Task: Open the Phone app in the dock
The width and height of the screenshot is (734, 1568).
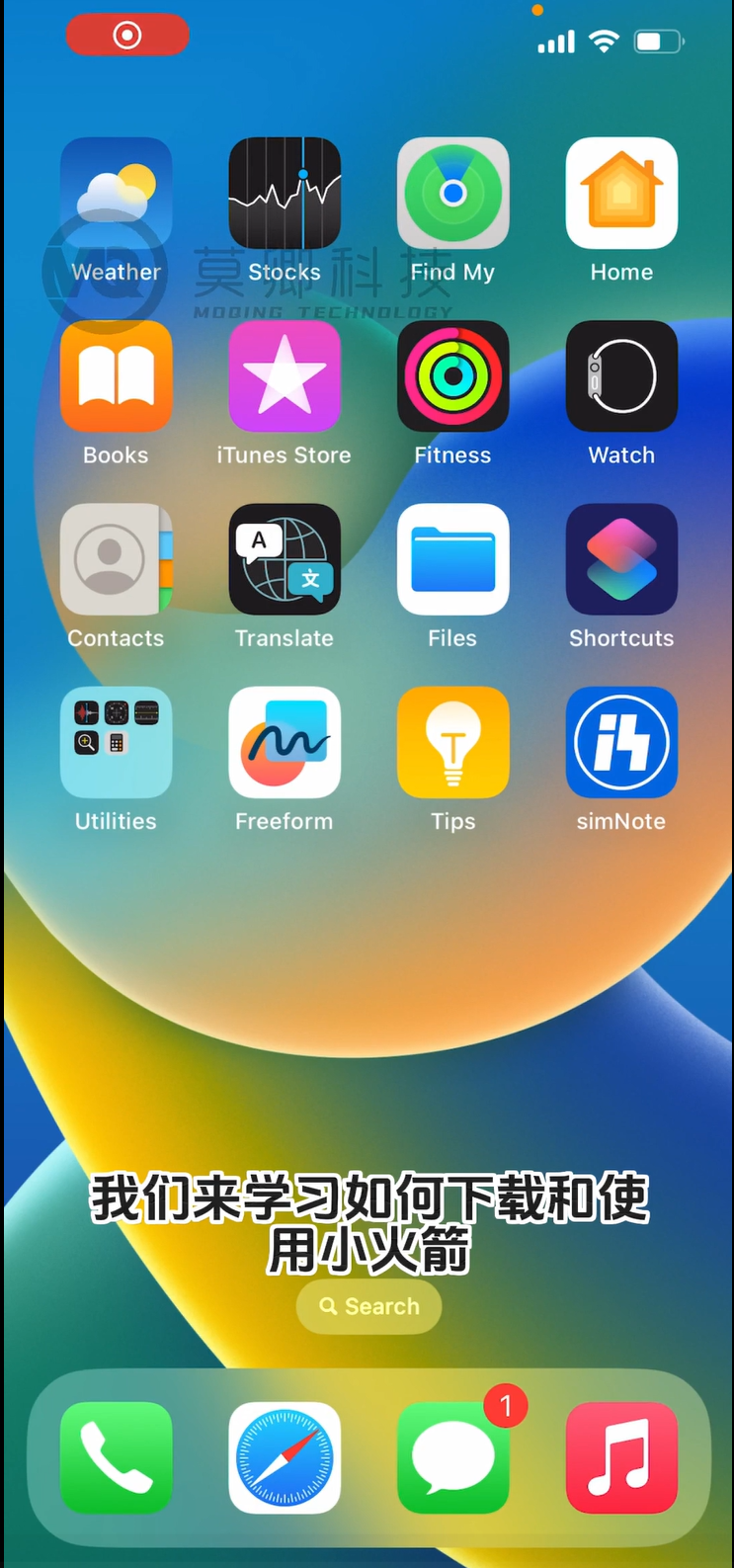Action: (x=116, y=1457)
